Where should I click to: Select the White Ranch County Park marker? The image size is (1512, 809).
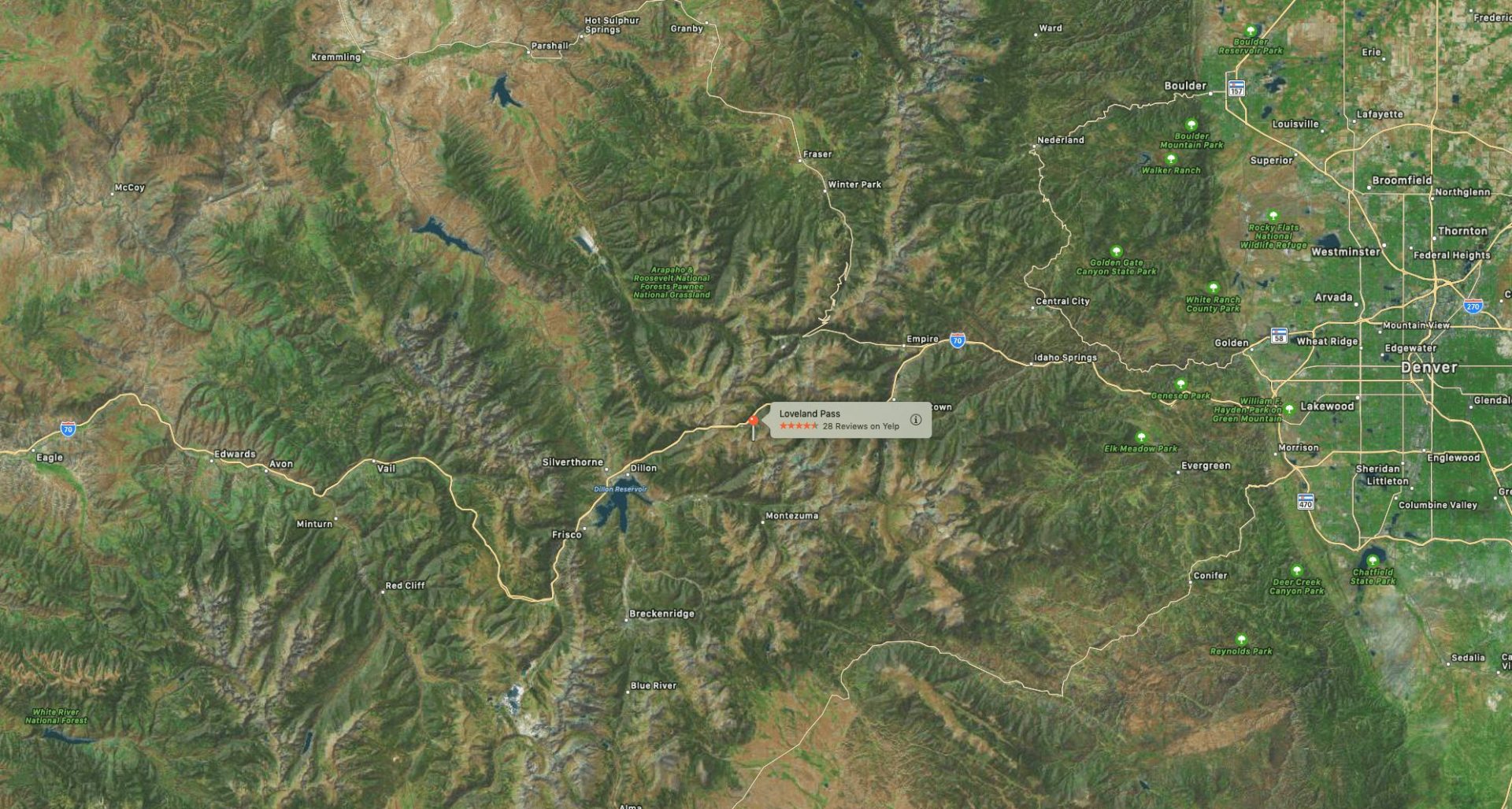pyautogui.click(x=1213, y=288)
